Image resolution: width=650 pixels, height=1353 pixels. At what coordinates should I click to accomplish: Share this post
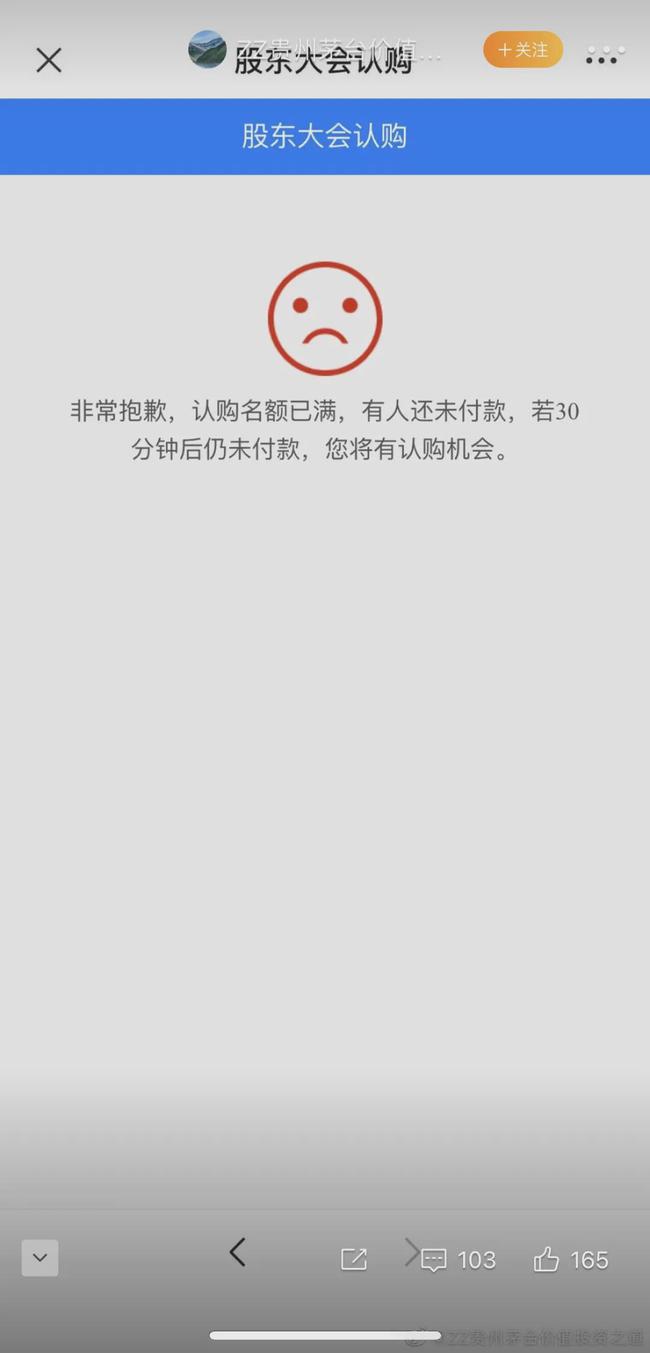(x=354, y=1259)
